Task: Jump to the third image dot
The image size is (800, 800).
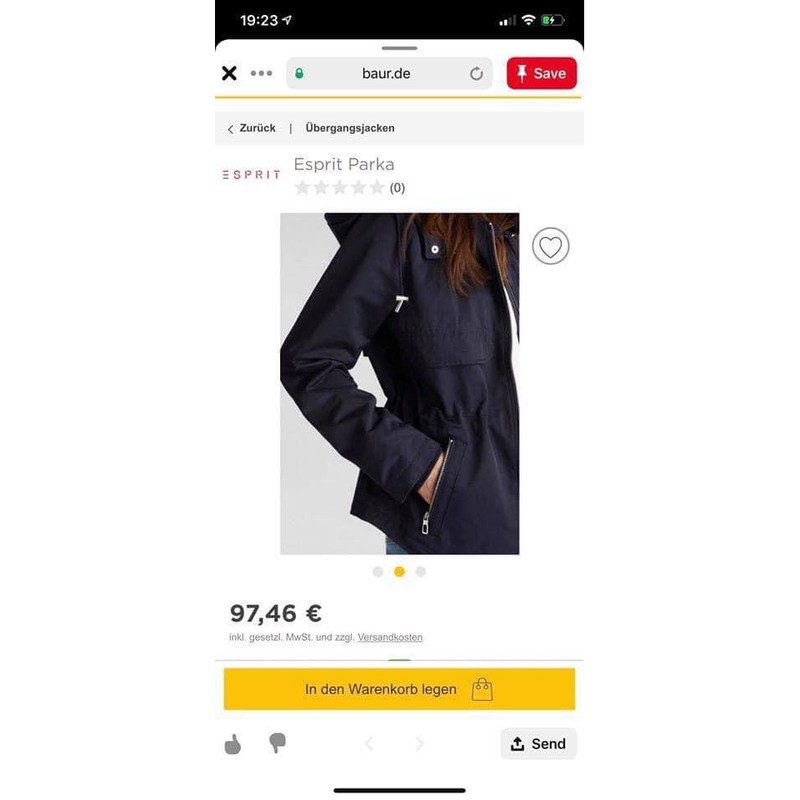Action: (x=421, y=572)
